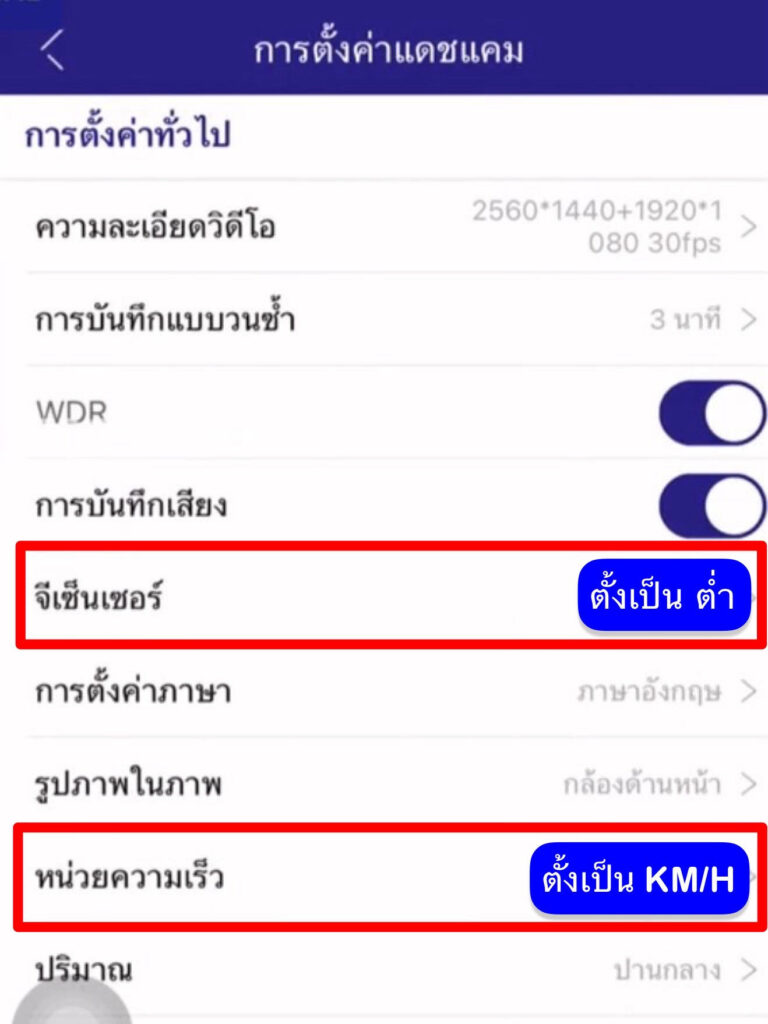Open the ปริมาณ volume setting
The height and width of the screenshot is (1024, 768).
(384, 969)
